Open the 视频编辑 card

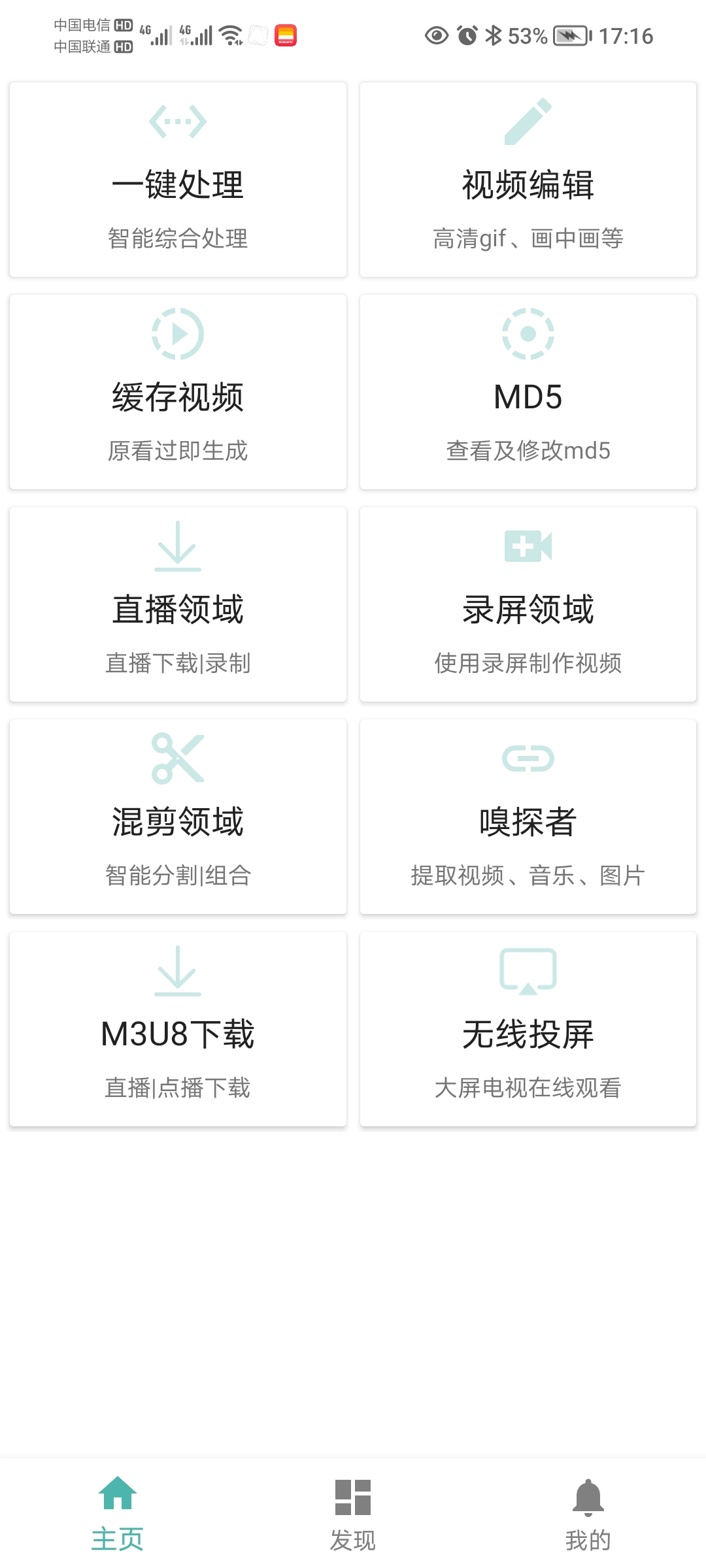click(528, 180)
